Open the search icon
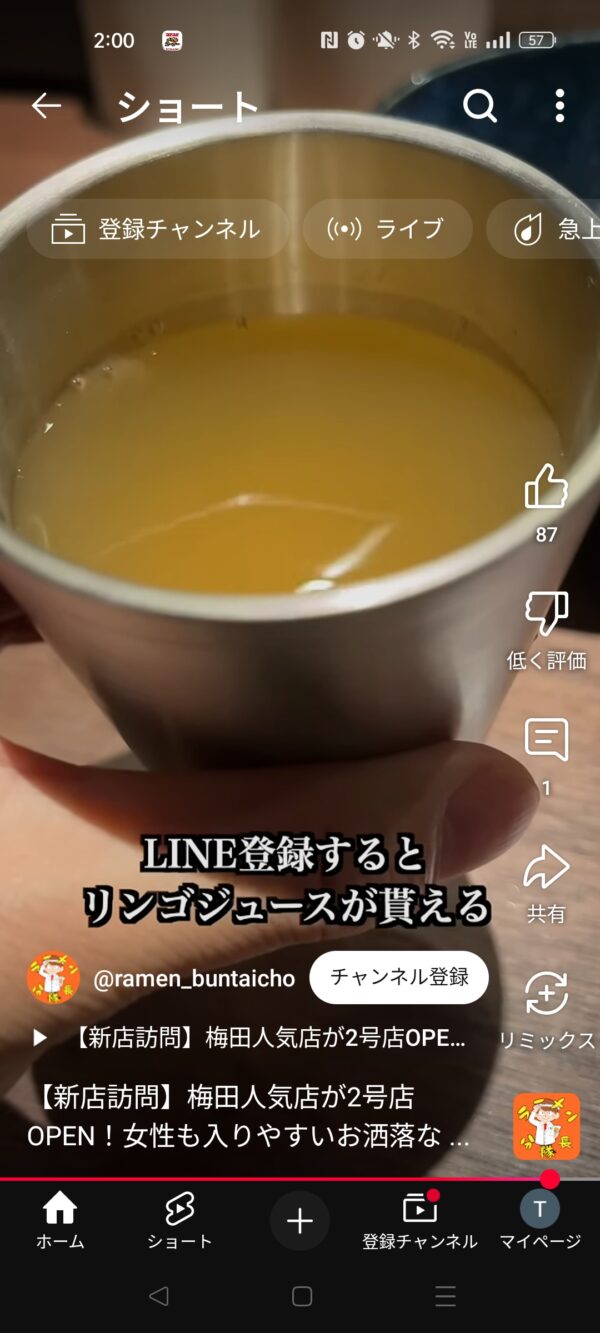Viewport: 600px width, 1333px height. (x=480, y=105)
